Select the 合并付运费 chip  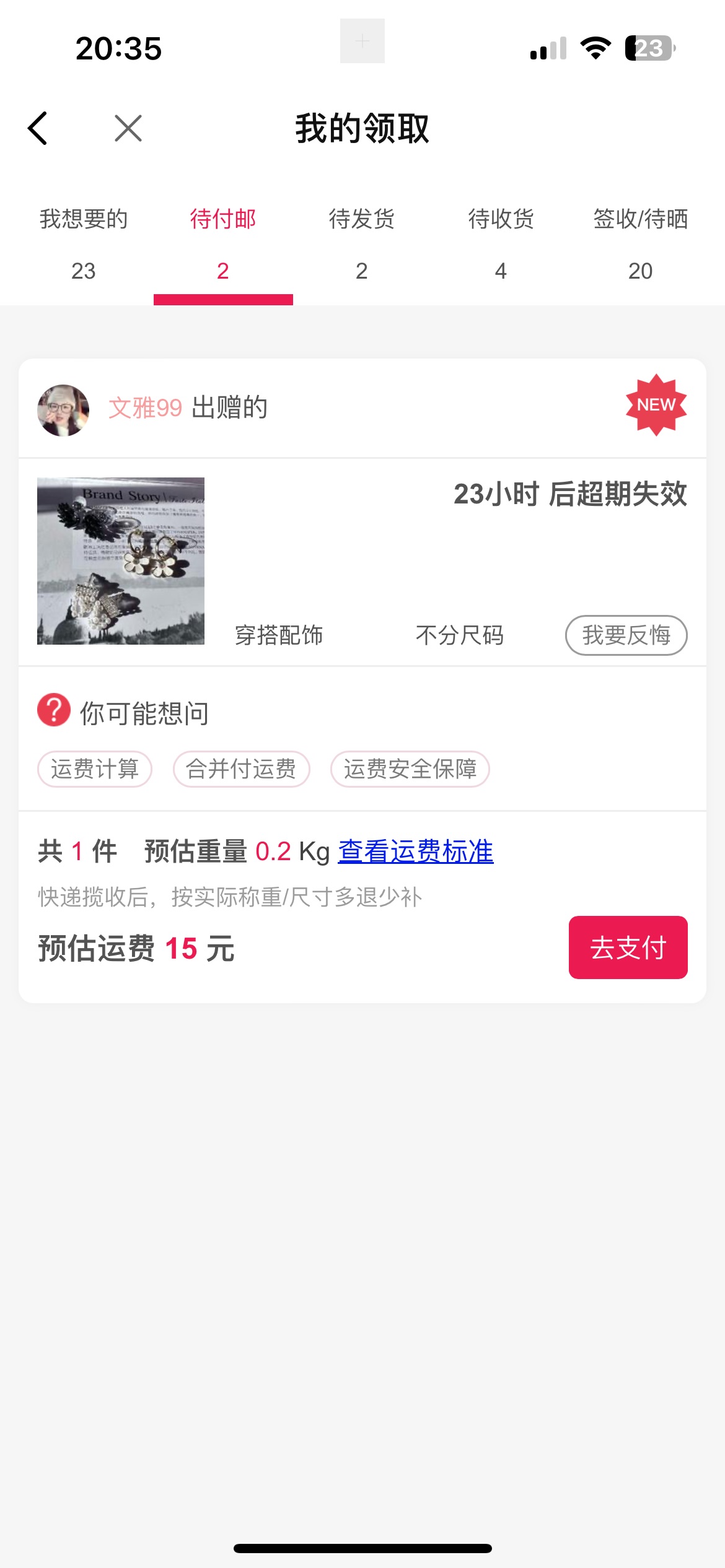click(x=241, y=769)
